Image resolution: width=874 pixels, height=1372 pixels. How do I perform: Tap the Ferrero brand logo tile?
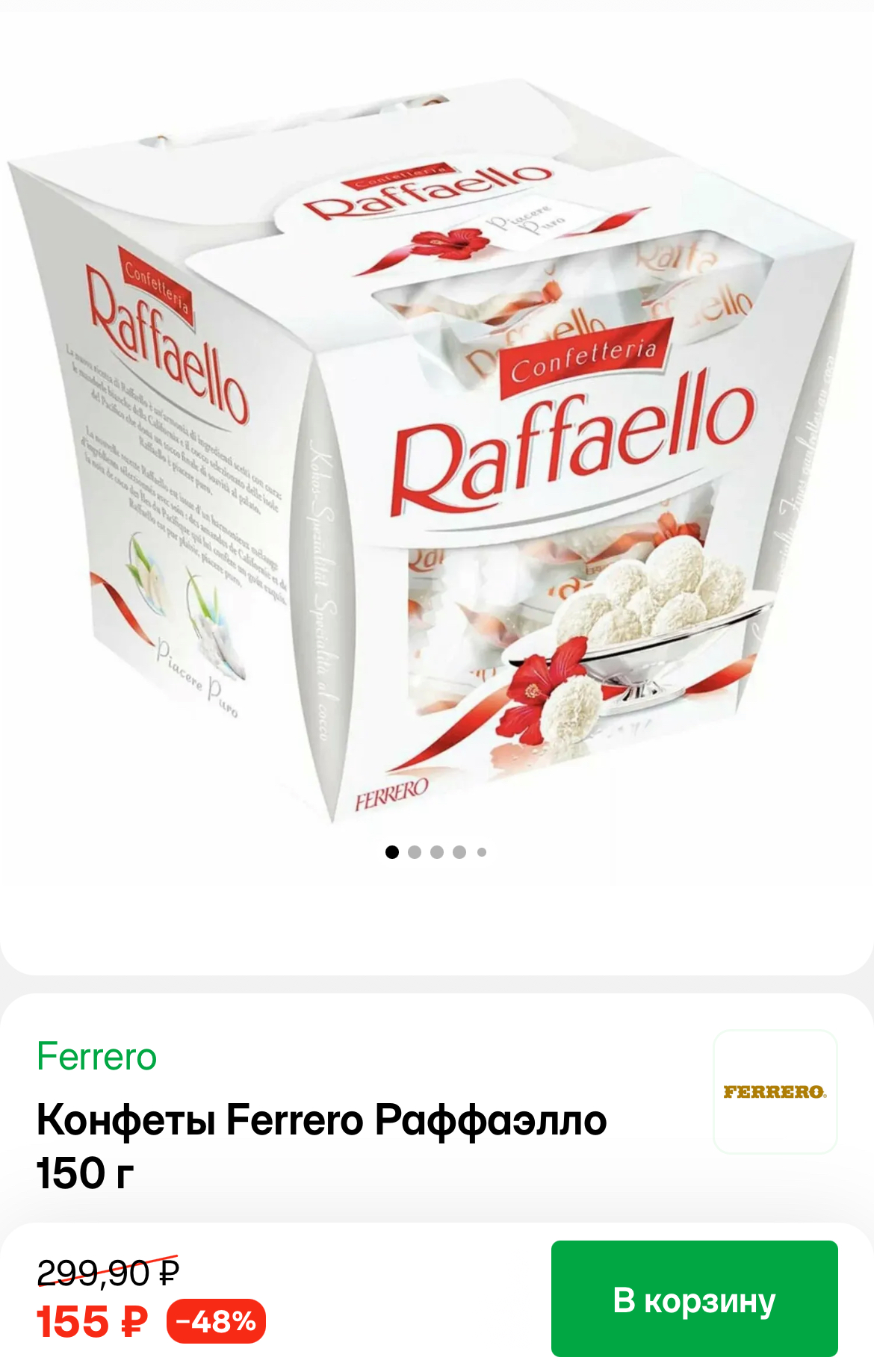(x=775, y=1092)
